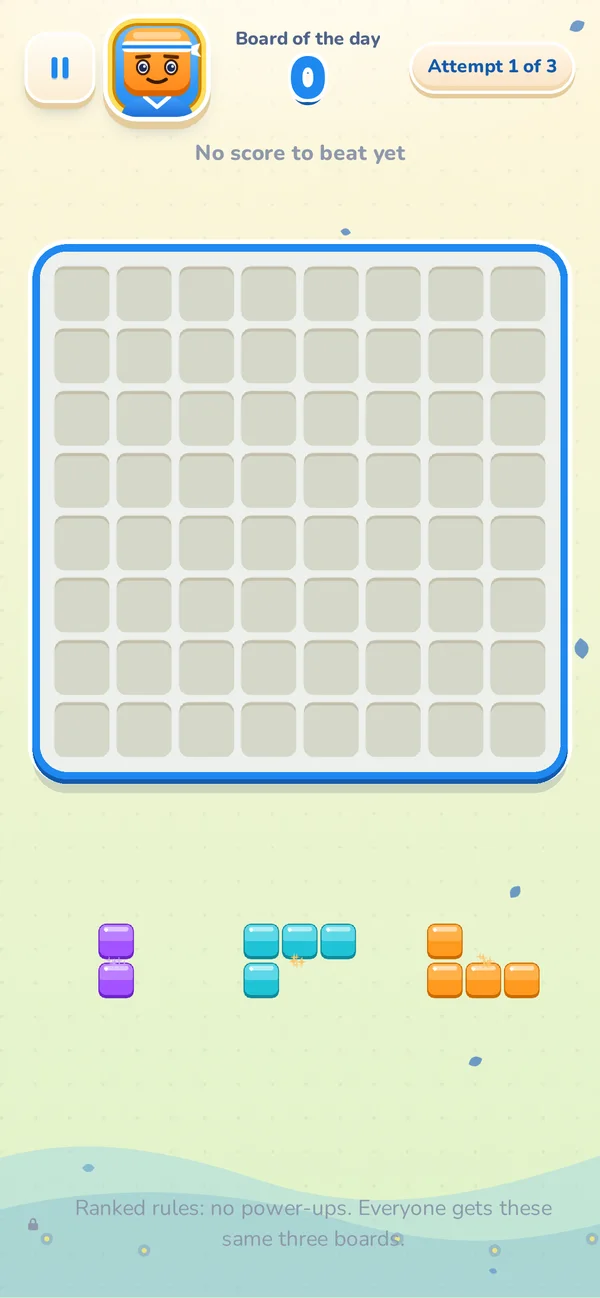Select the purple two-block piece
Image resolution: width=600 pixels, height=1298 pixels.
pos(116,960)
